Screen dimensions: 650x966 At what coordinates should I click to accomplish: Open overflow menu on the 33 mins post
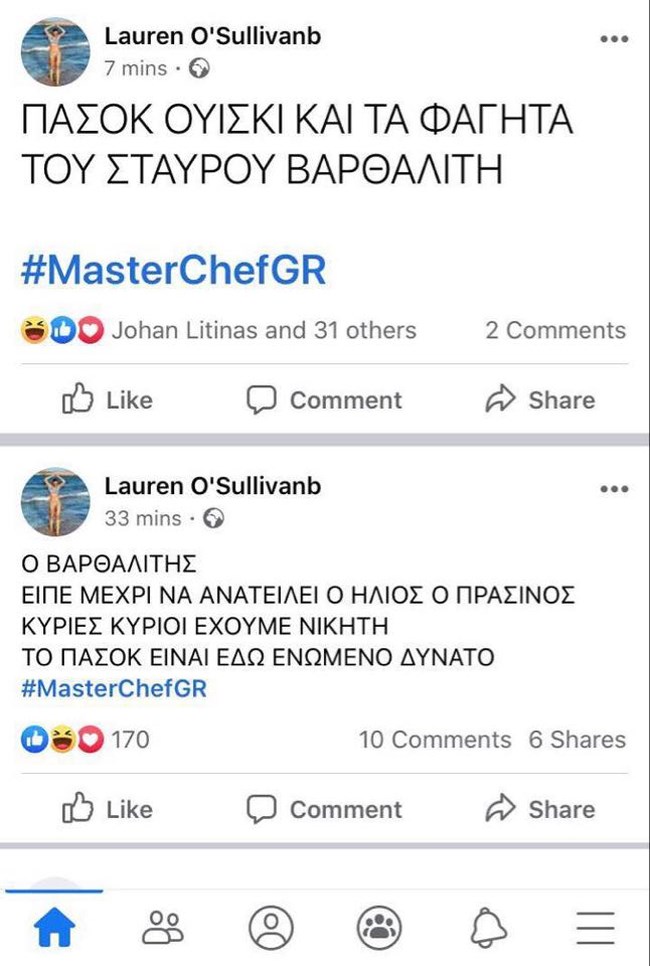click(x=613, y=489)
